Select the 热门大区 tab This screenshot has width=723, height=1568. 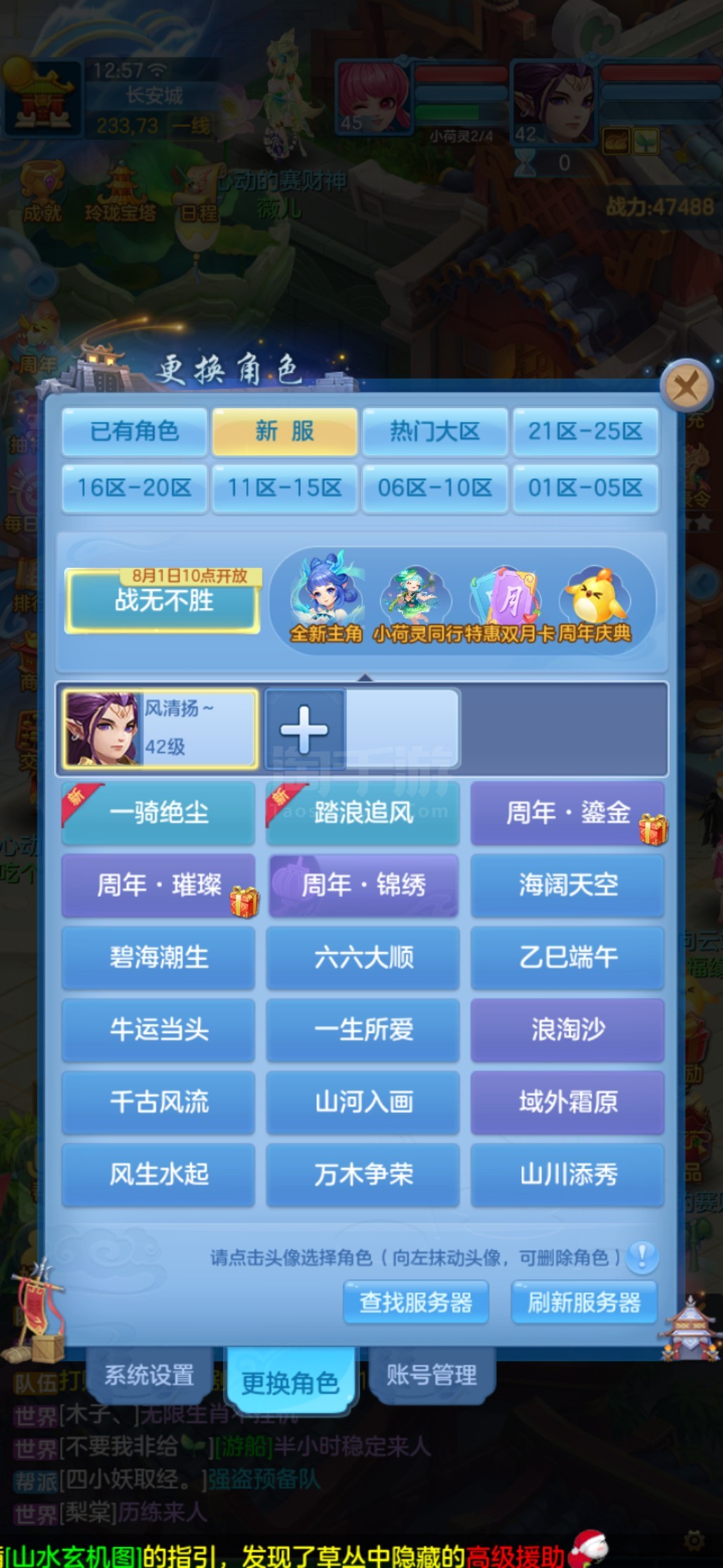point(434,431)
